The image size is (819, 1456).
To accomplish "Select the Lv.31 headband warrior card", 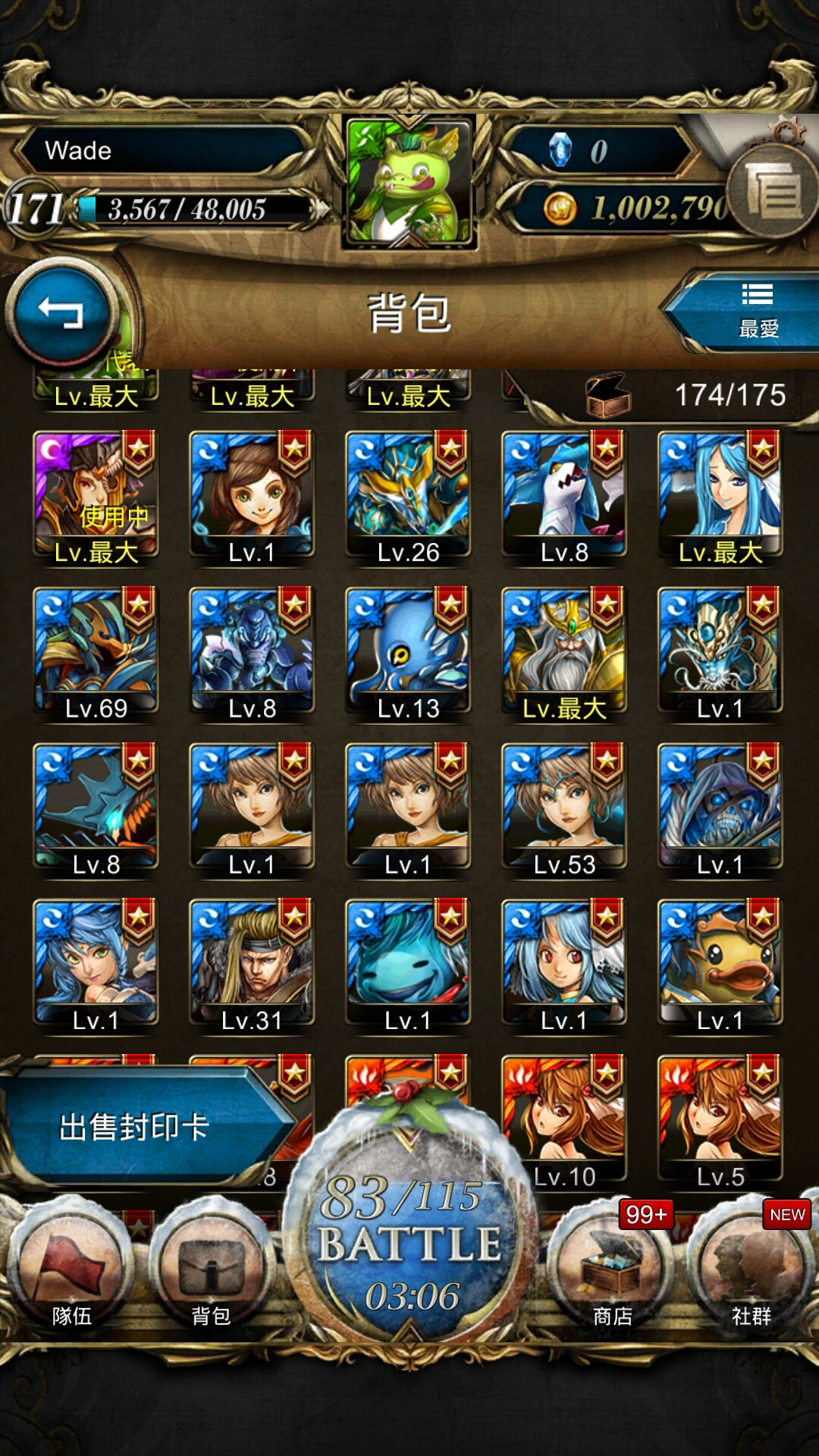I will click(252, 967).
